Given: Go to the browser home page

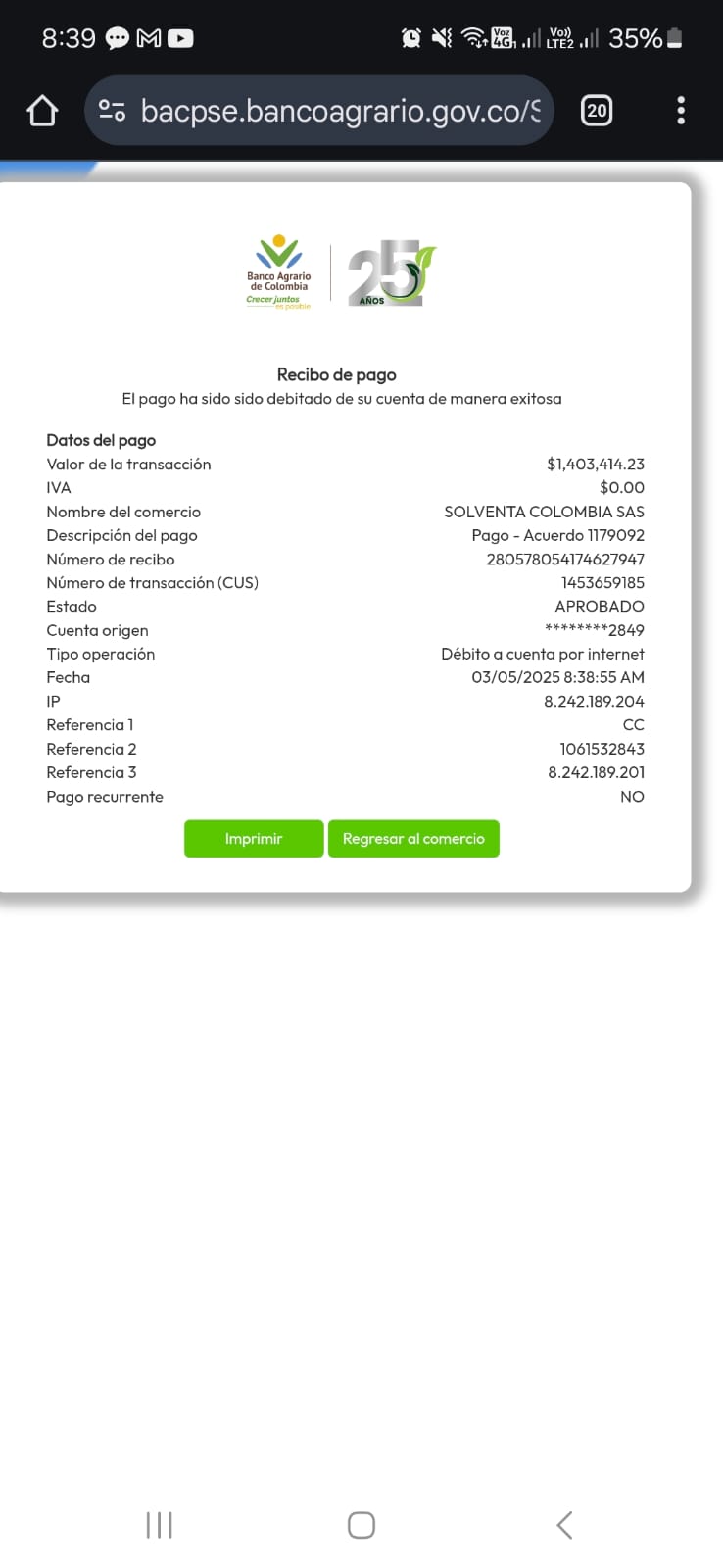Looking at the screenshot, I should [42, 111].
